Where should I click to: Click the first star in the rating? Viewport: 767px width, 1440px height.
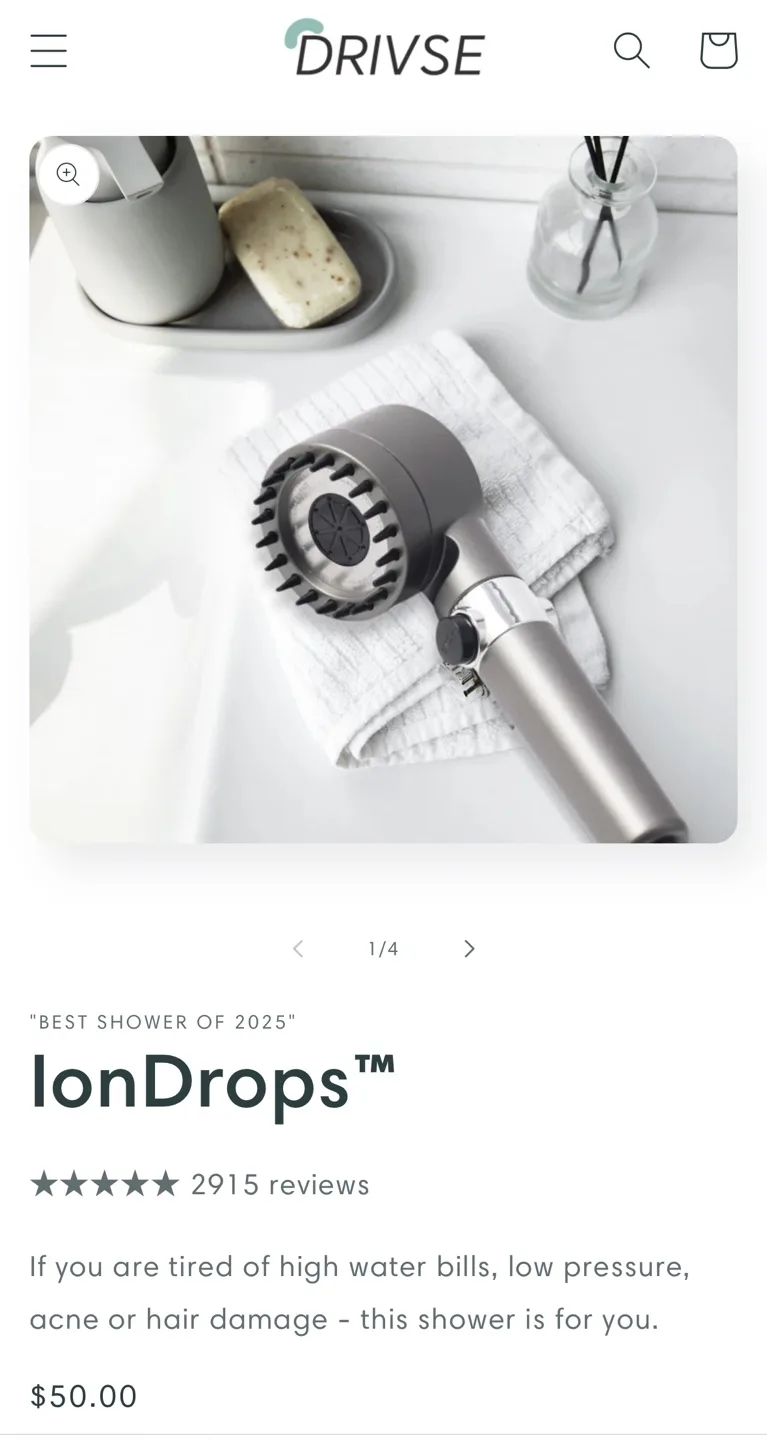(x=44, y=1183)
